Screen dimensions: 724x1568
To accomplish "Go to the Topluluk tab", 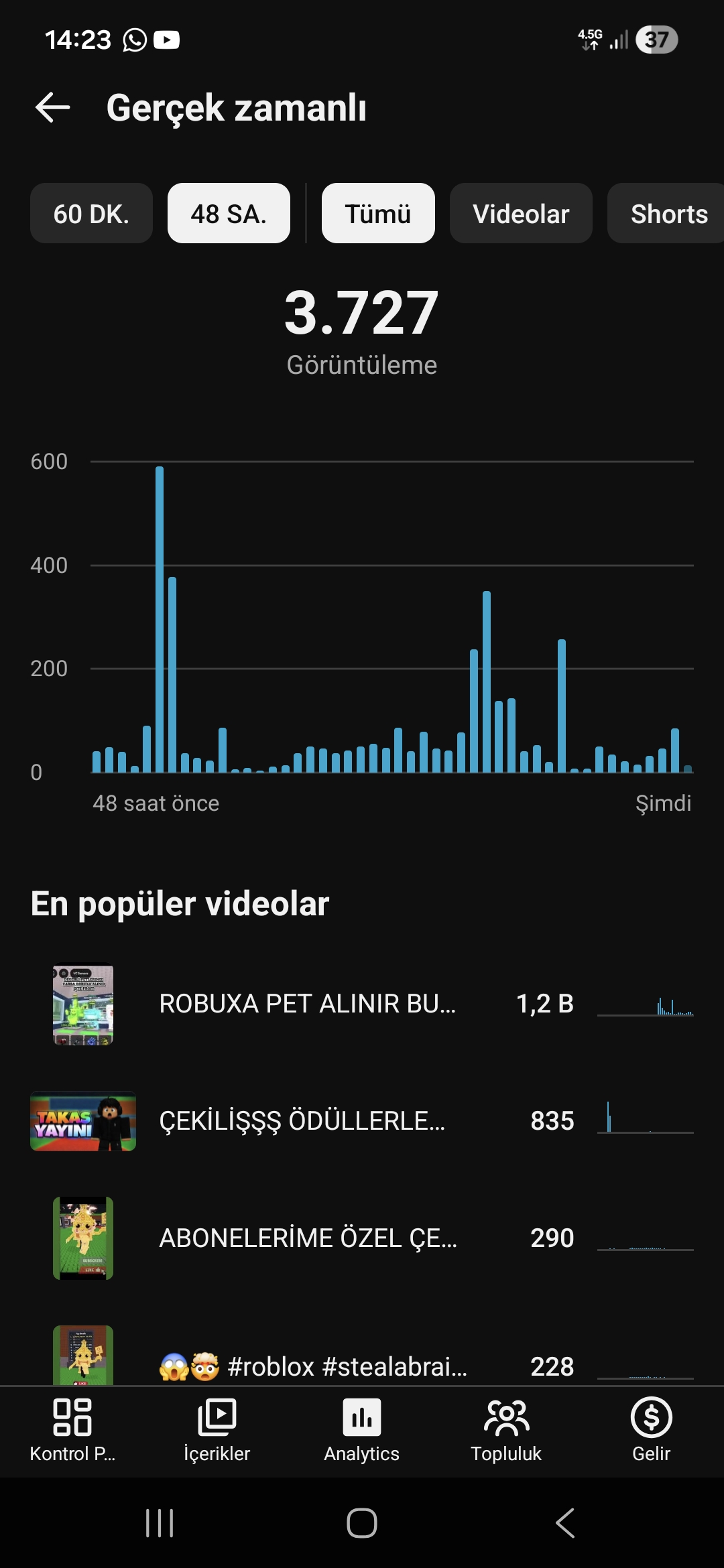I will (x=507, y=1431).
